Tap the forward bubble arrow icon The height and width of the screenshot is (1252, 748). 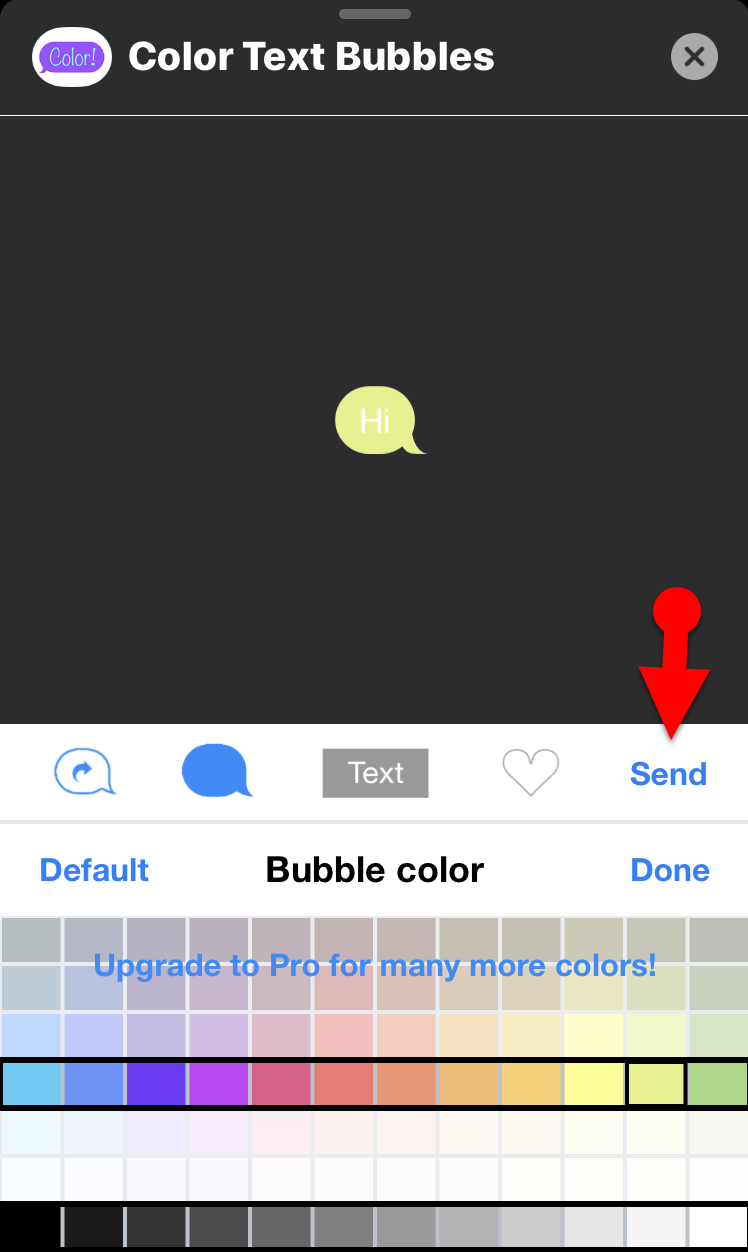[x=84, y=773]
